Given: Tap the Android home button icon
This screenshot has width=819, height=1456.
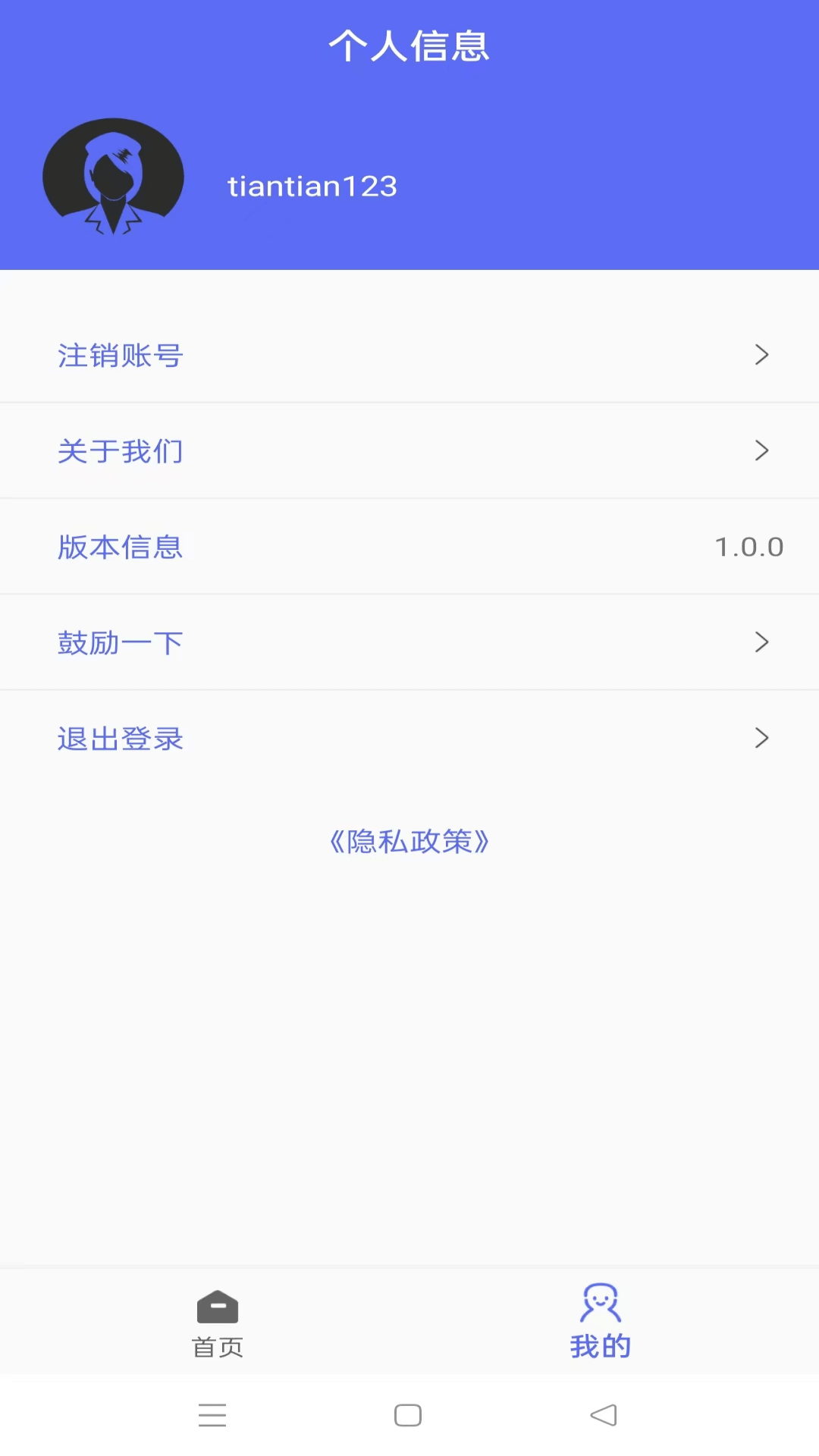Looking at the screenshot, I should tap(409, 1415).
